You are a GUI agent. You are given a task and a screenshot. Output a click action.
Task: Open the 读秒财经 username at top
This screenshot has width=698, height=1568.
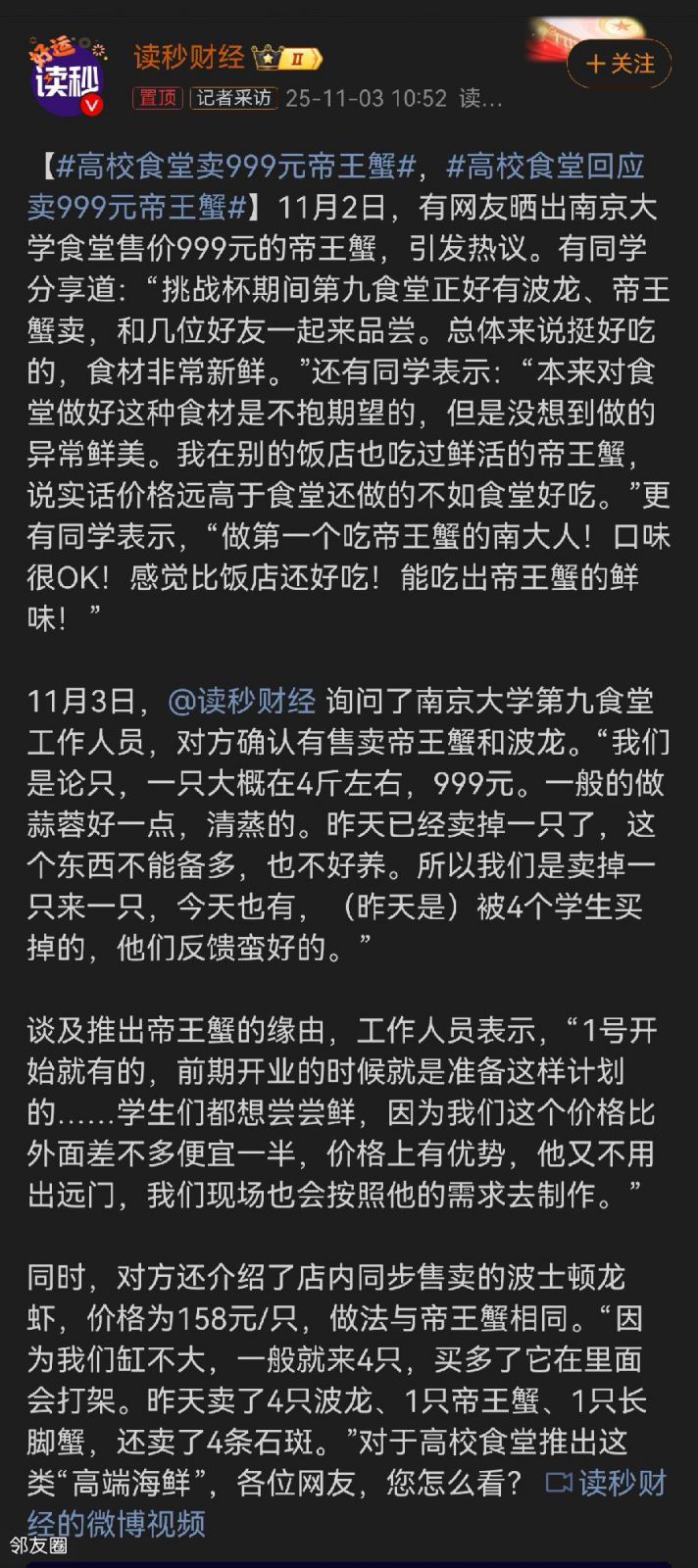(189, 57)
